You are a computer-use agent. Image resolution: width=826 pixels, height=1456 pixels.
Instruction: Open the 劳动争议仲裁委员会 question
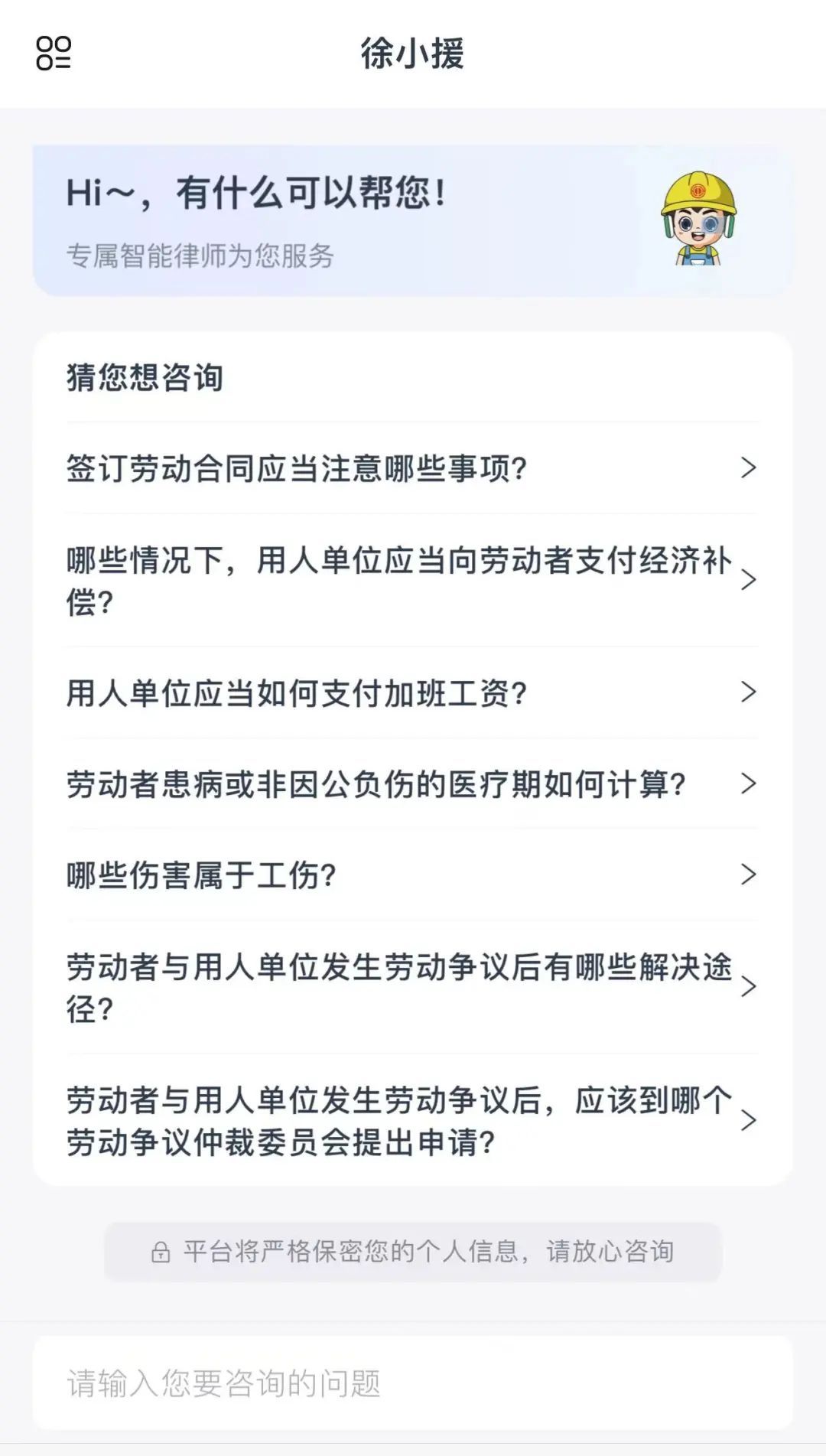[411, 1120]
